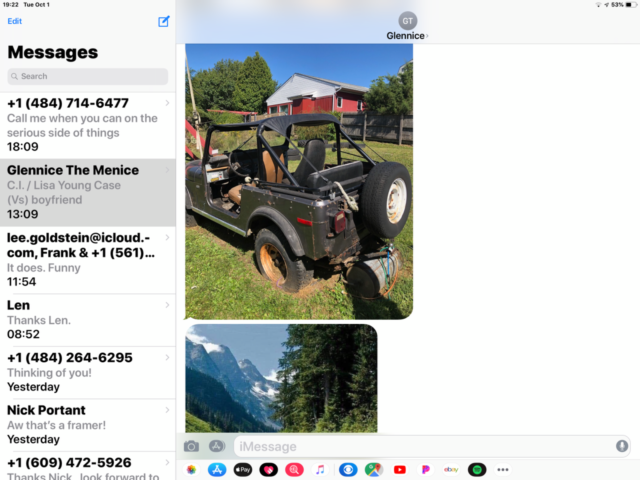The width and height of the screenshot is (640, 480).
Task: Open the YouTube iMessage app
Action: click(400, 469)
